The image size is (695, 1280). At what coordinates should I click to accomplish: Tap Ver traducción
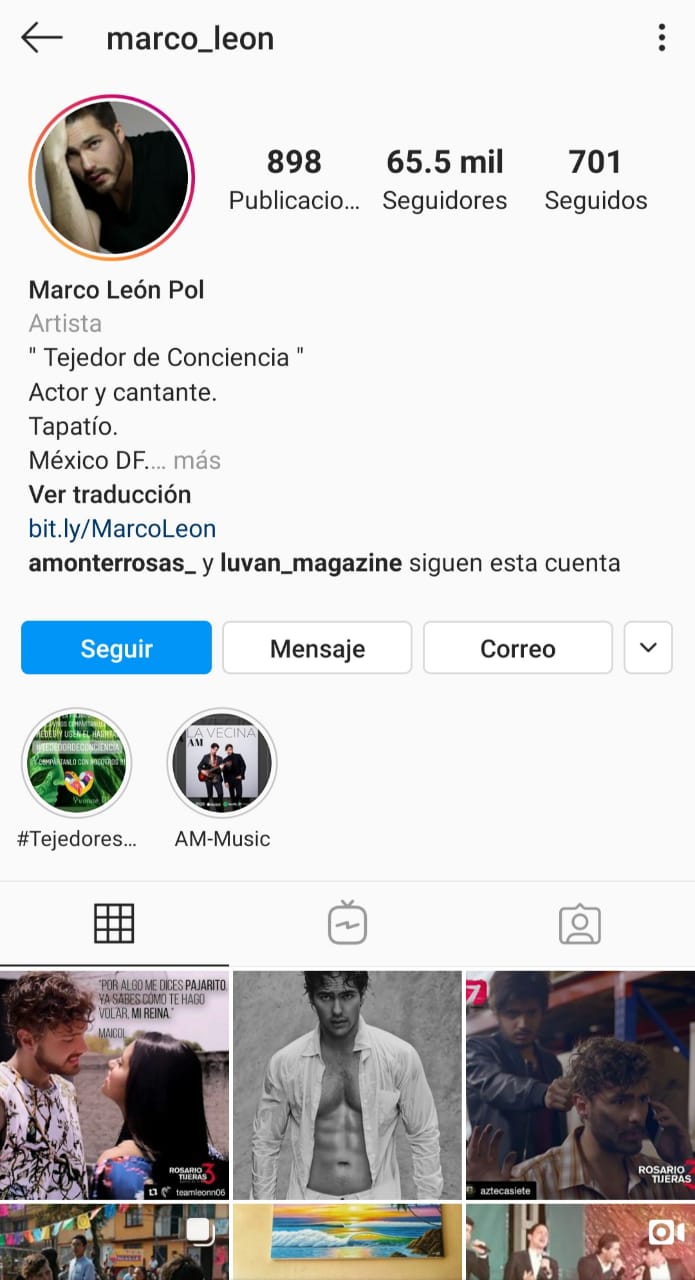coord(110,495)
